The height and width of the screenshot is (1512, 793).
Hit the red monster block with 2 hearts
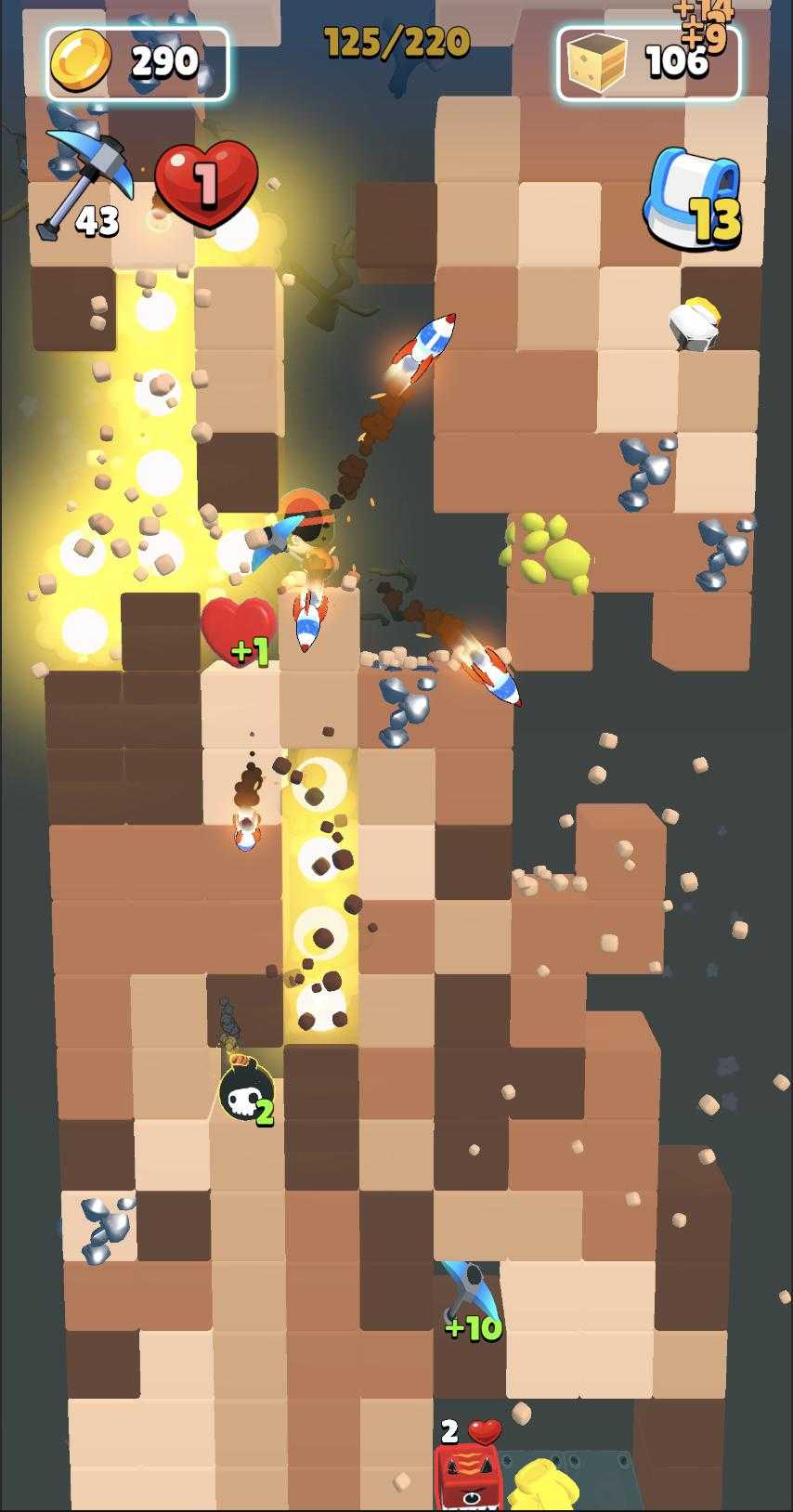pos(467,1475)
